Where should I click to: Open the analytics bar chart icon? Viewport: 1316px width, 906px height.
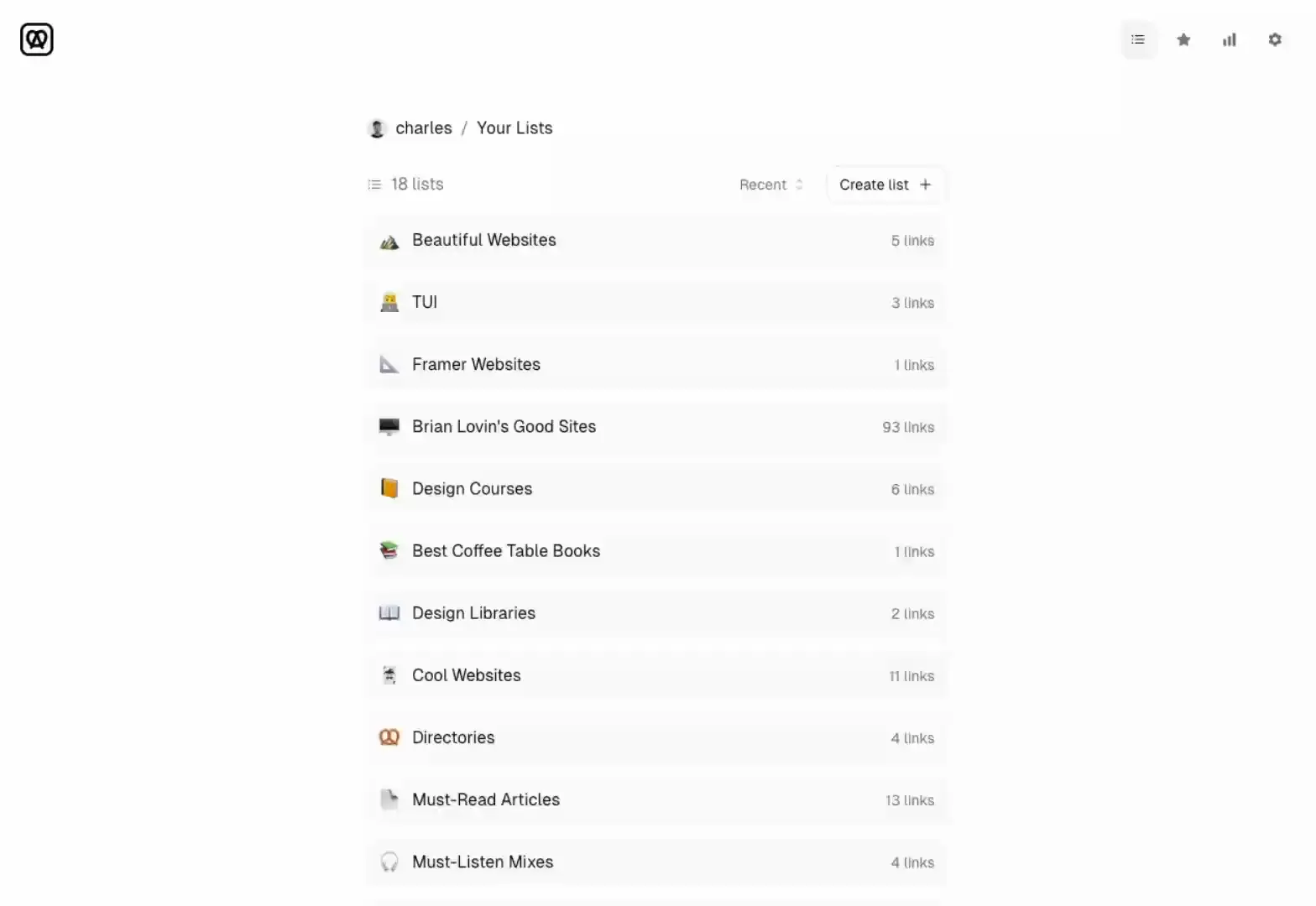pyautogui.click(x=1230, y=39)
